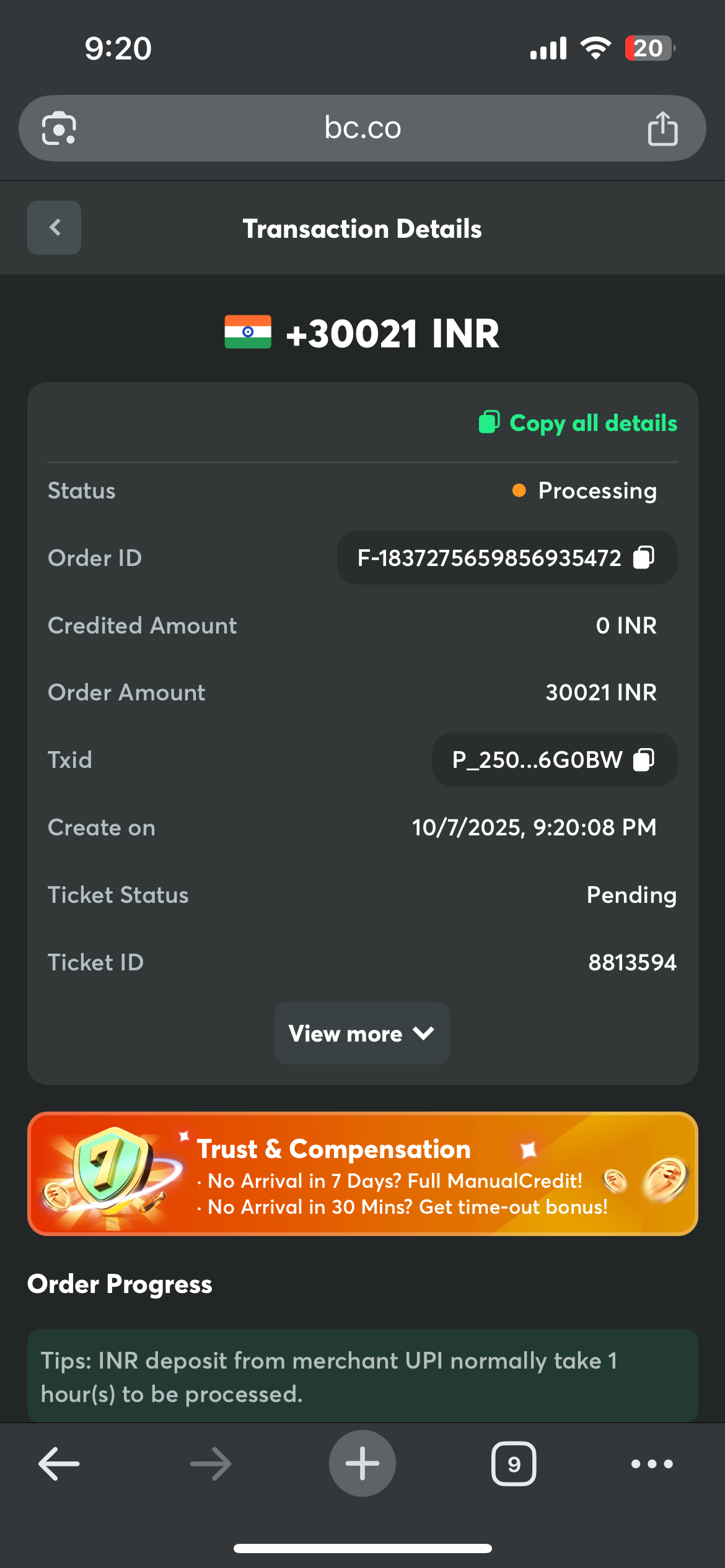
Task: Tap the bc.co address bar
Action: pos(362,128)
